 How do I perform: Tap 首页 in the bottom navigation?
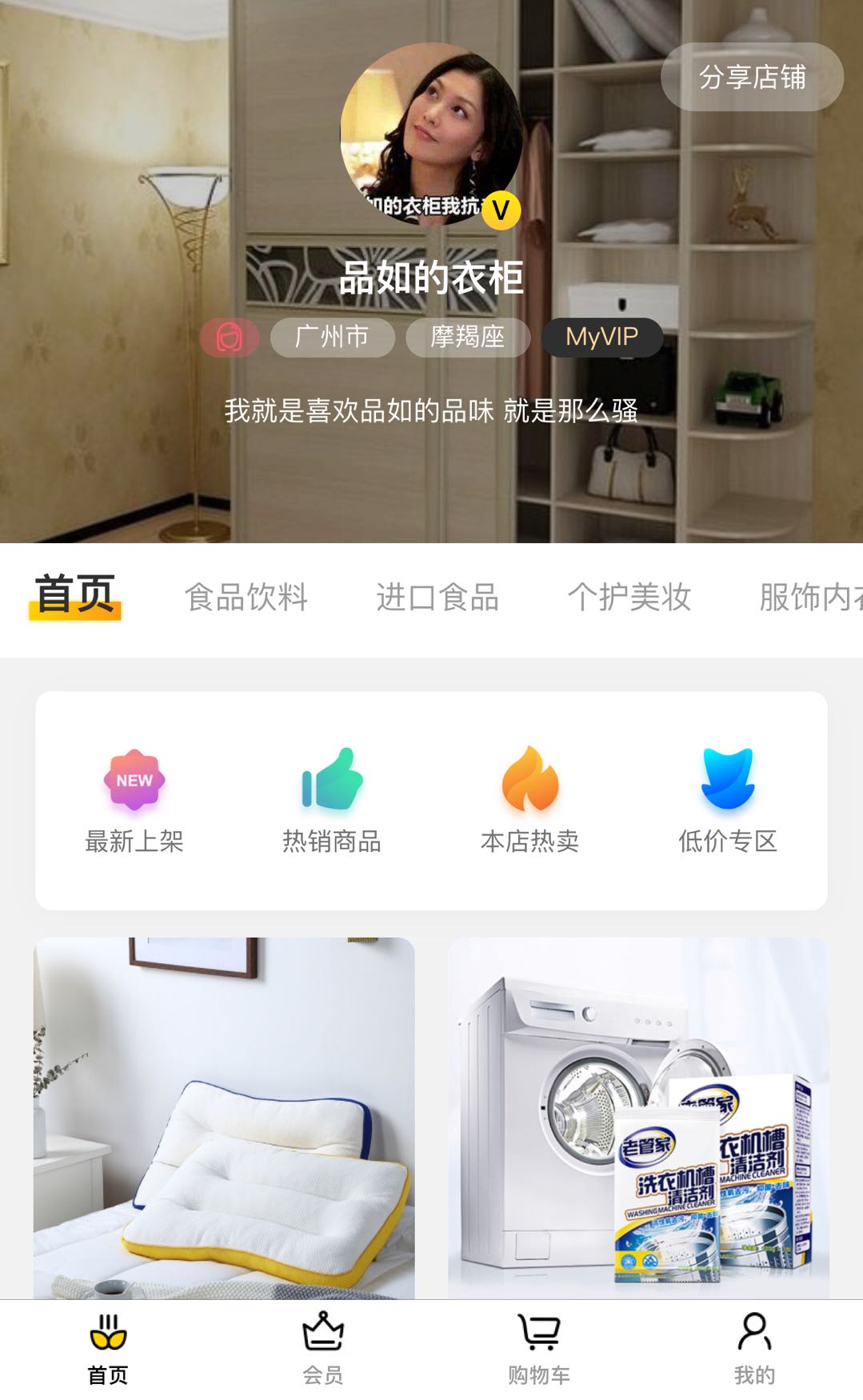tap(108, 1349)
